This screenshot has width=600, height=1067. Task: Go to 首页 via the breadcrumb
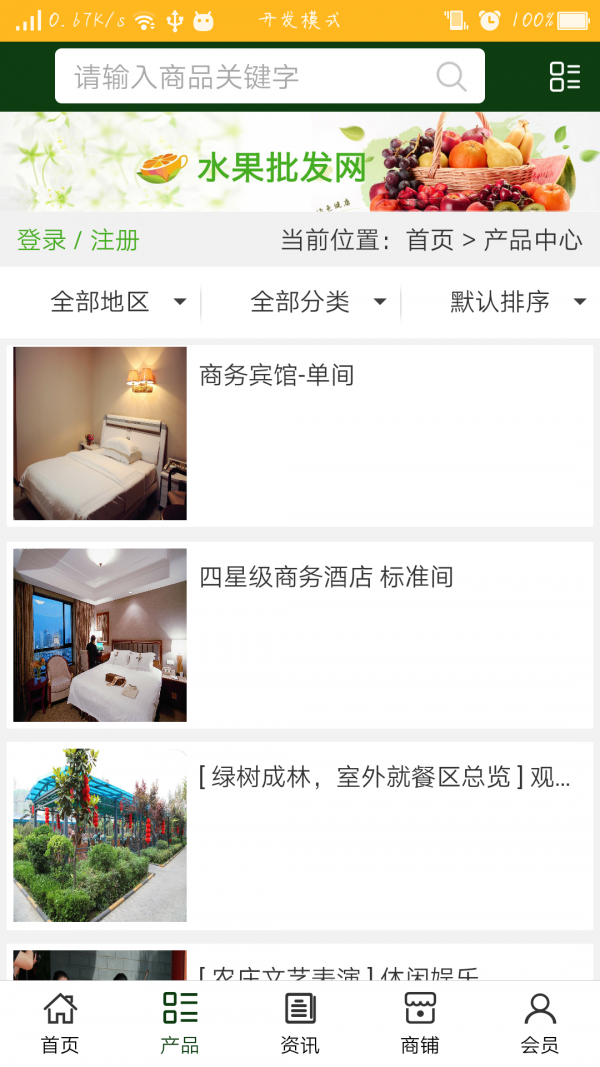pyautogui.click(x=430, y=240)
